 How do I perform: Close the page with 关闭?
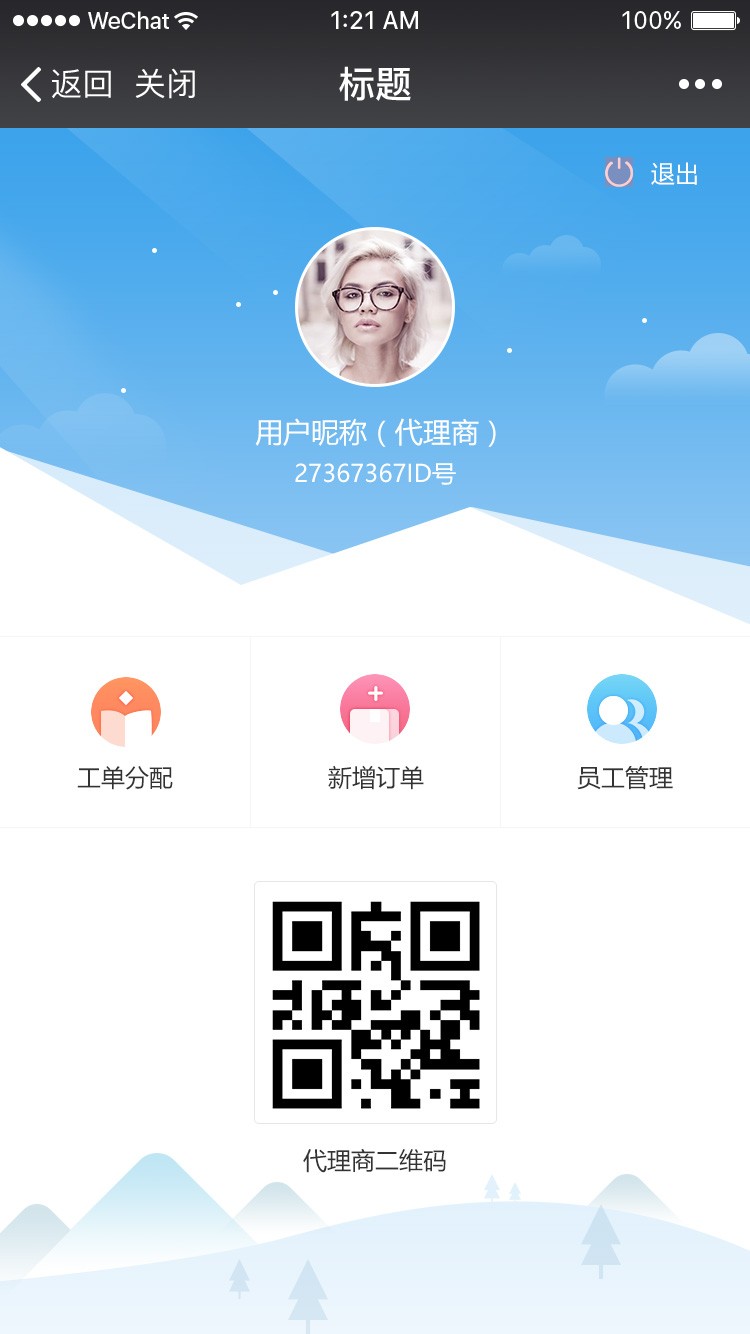(165, 84)
